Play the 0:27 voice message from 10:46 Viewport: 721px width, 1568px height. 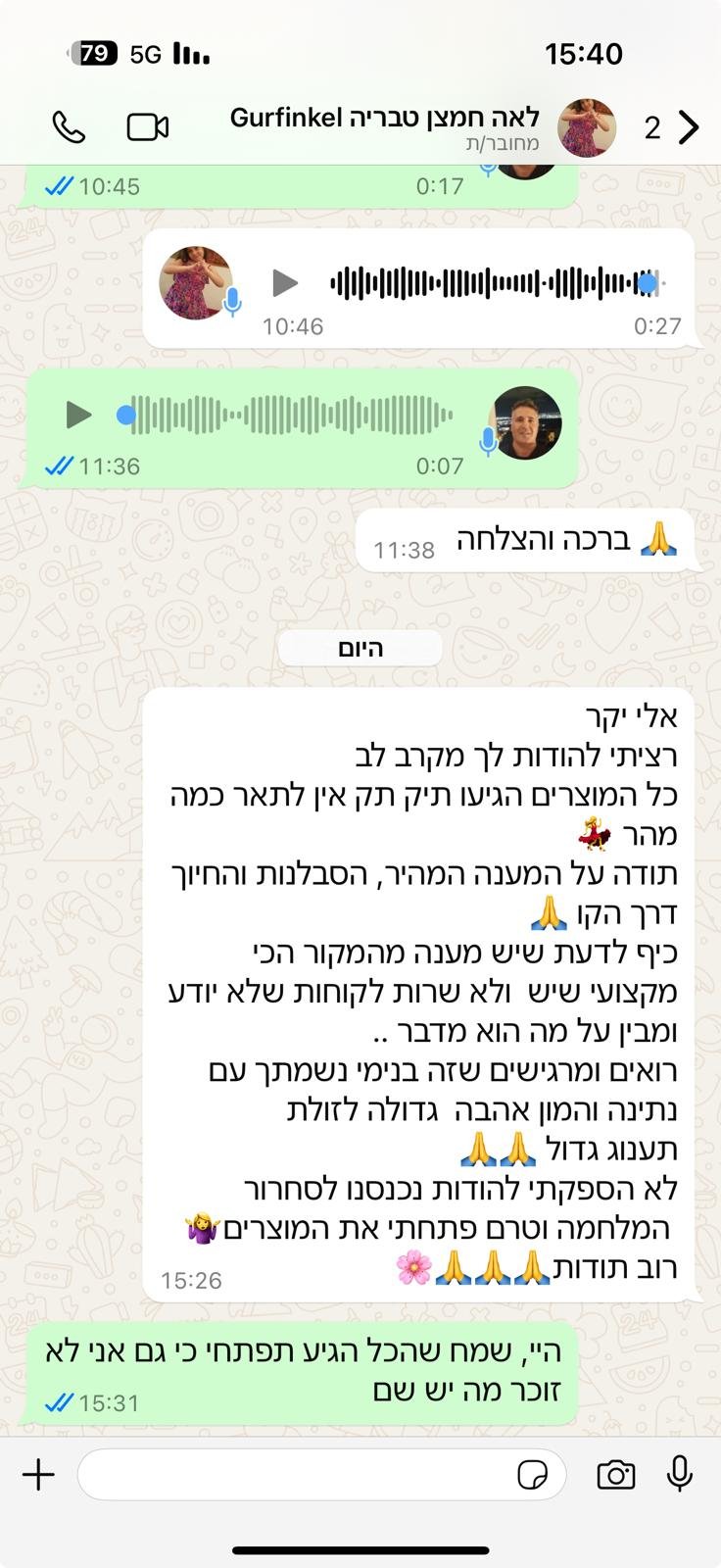click(284, 283)
